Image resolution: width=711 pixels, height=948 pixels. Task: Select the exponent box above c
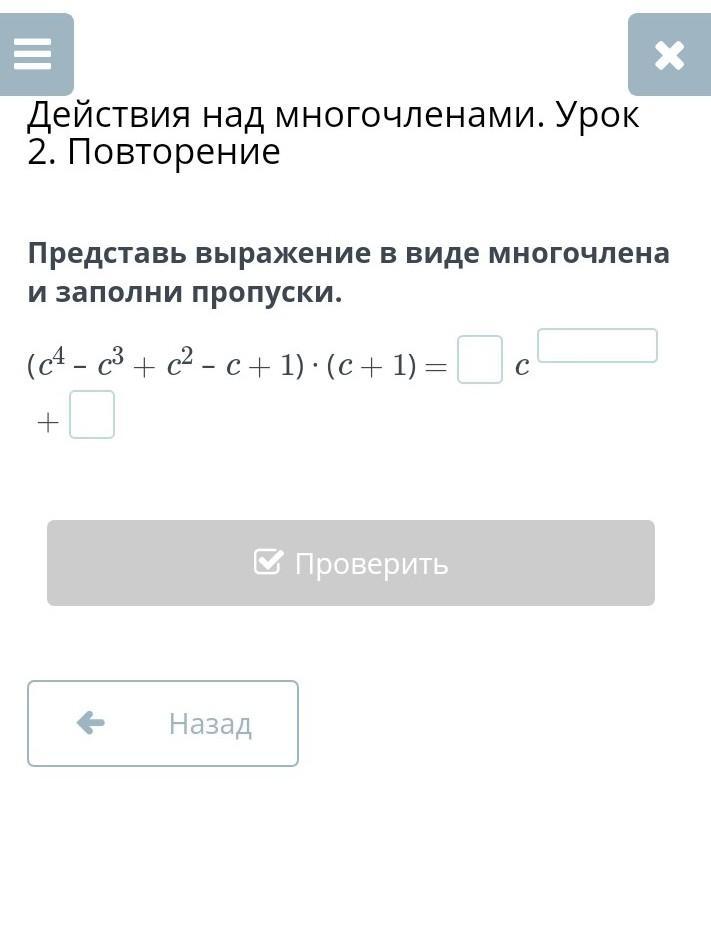[597, 345]
